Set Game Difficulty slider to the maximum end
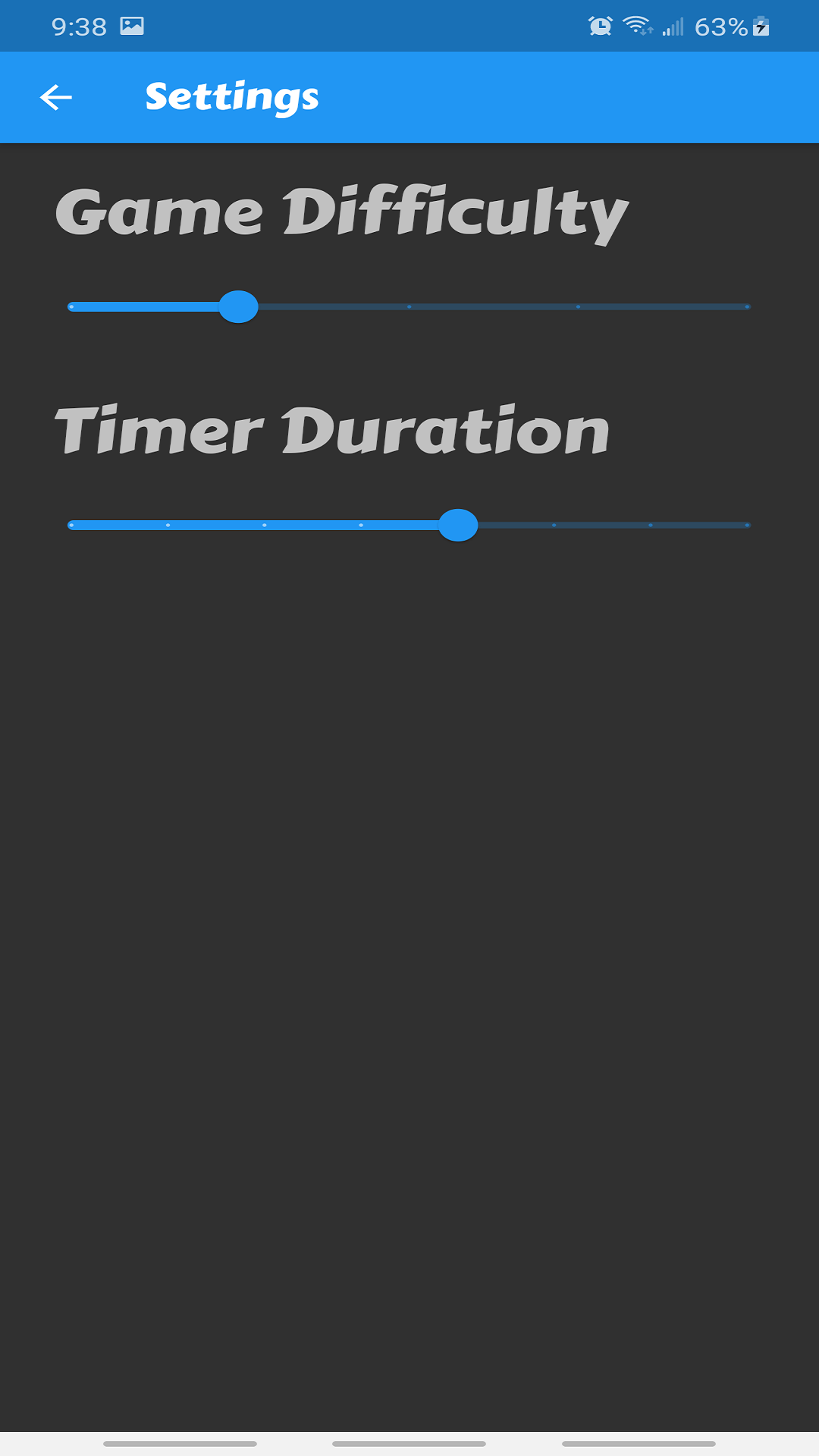 pos(747,307)
